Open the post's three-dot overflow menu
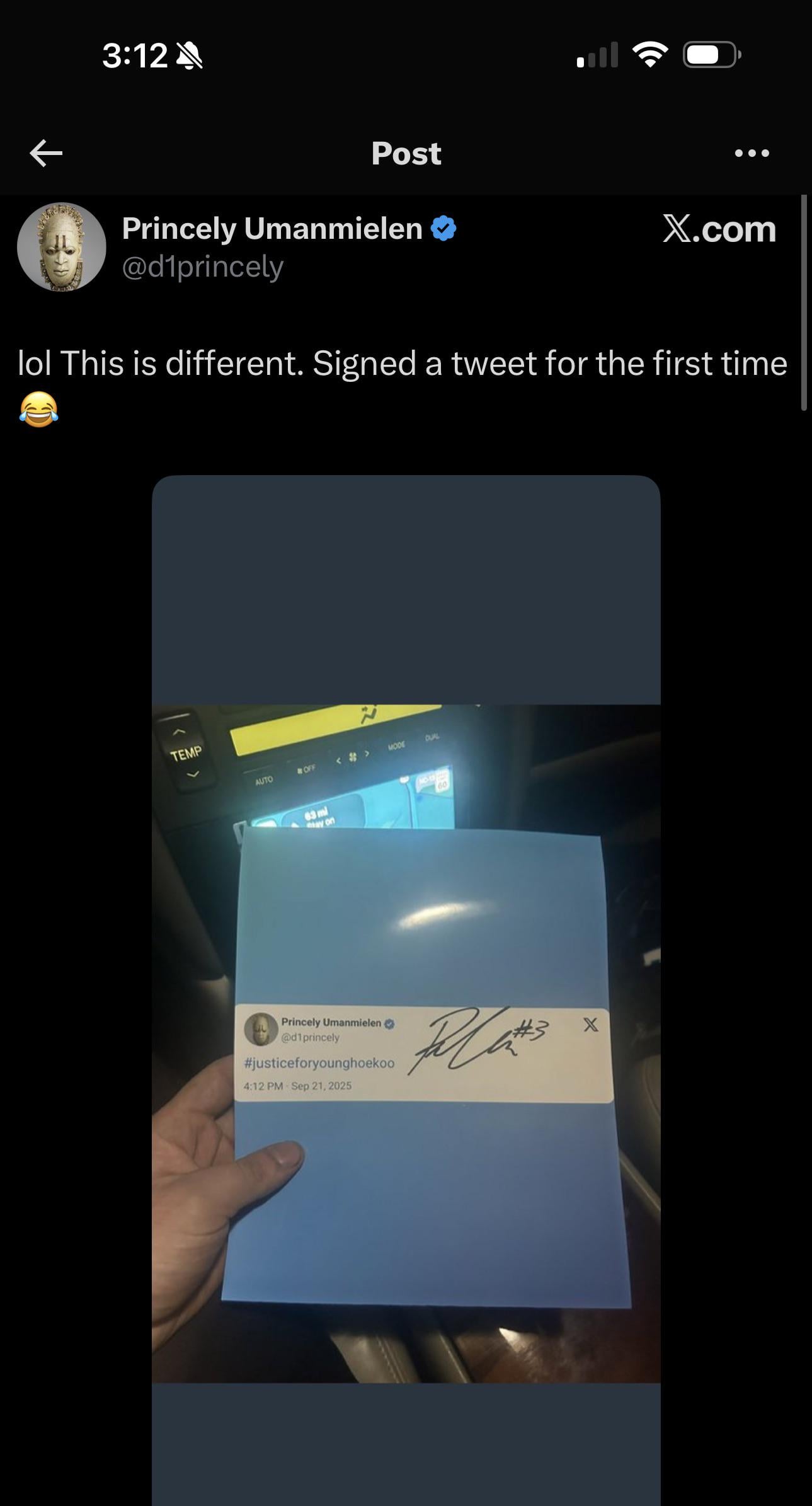This screenshot has width=812, height=1506. 752,153
